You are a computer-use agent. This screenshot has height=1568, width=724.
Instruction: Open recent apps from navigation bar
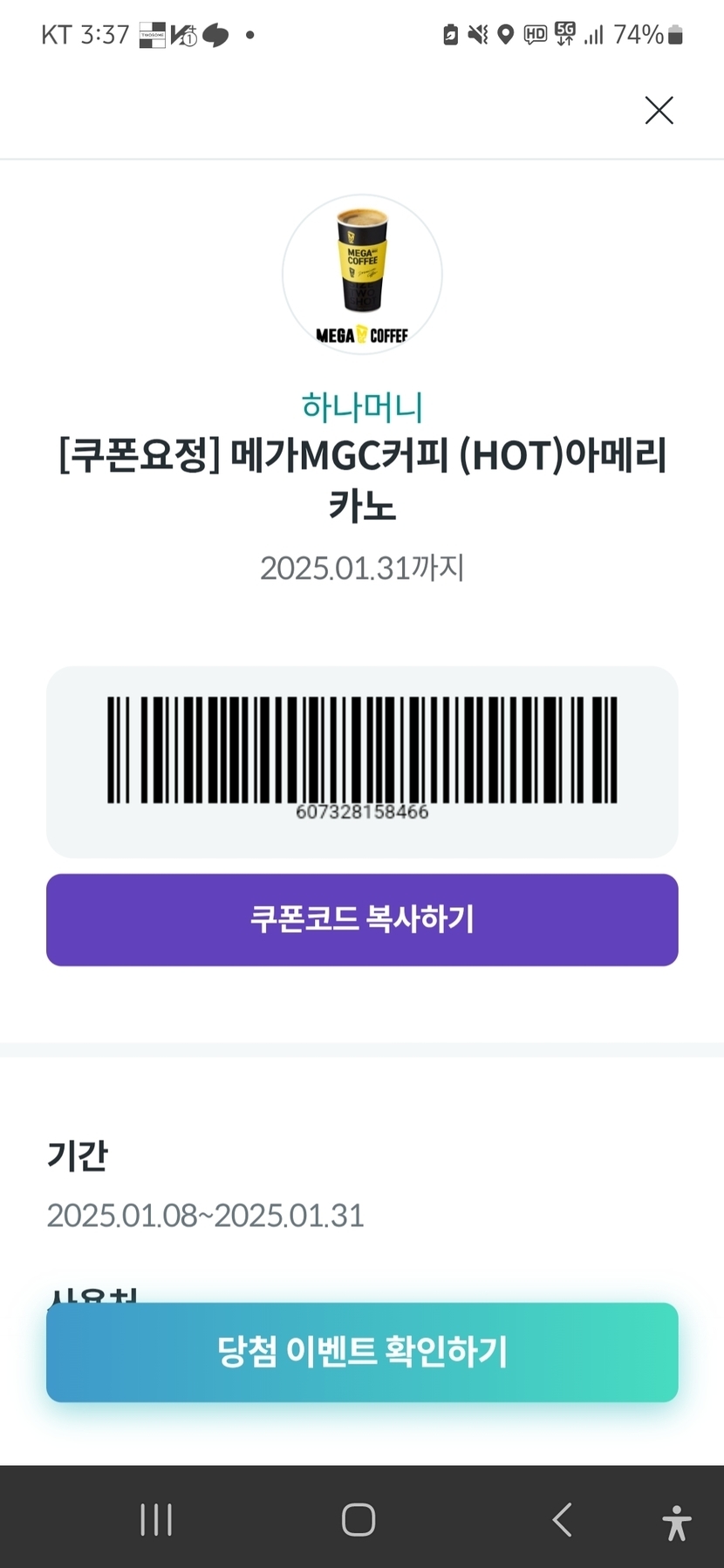157,1519
